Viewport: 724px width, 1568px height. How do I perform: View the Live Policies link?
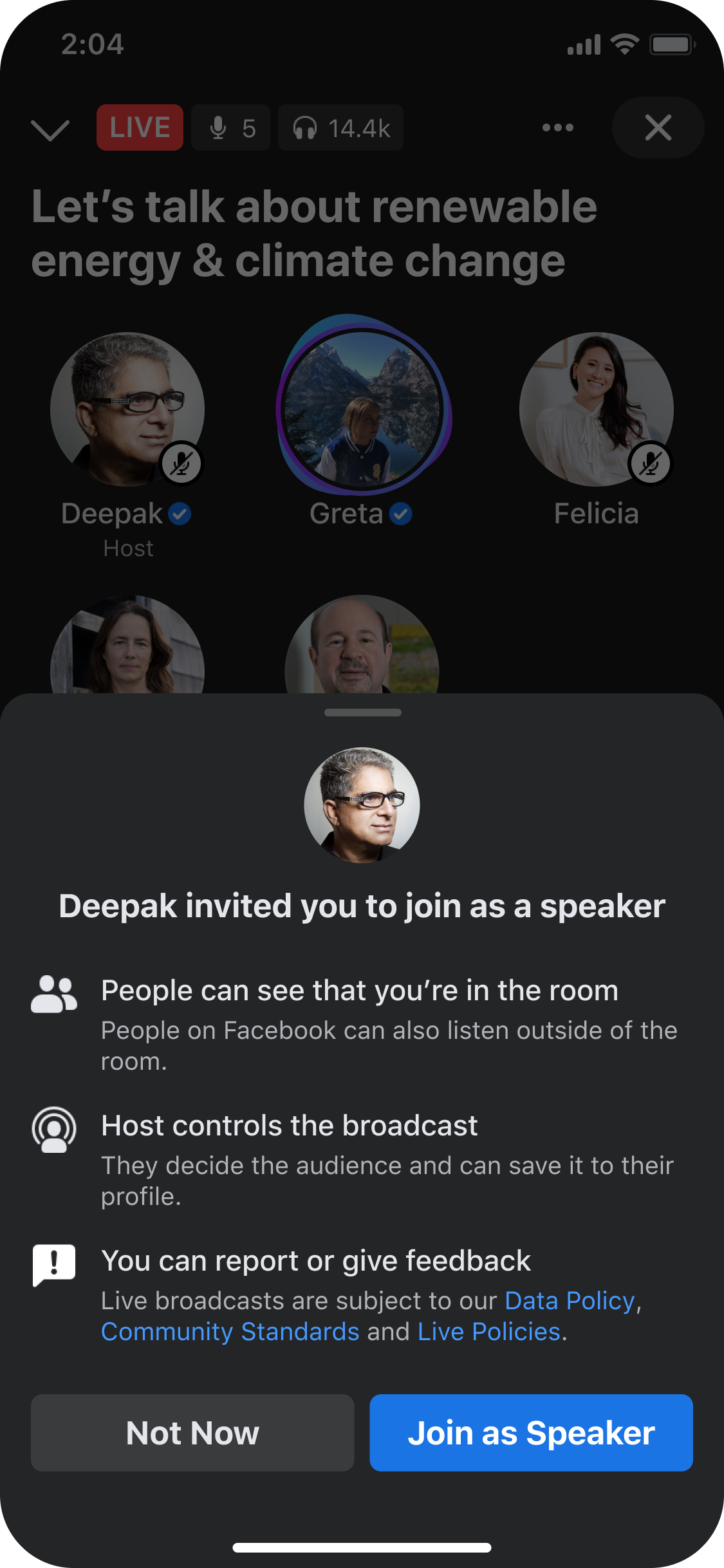tap(489, 1332)
